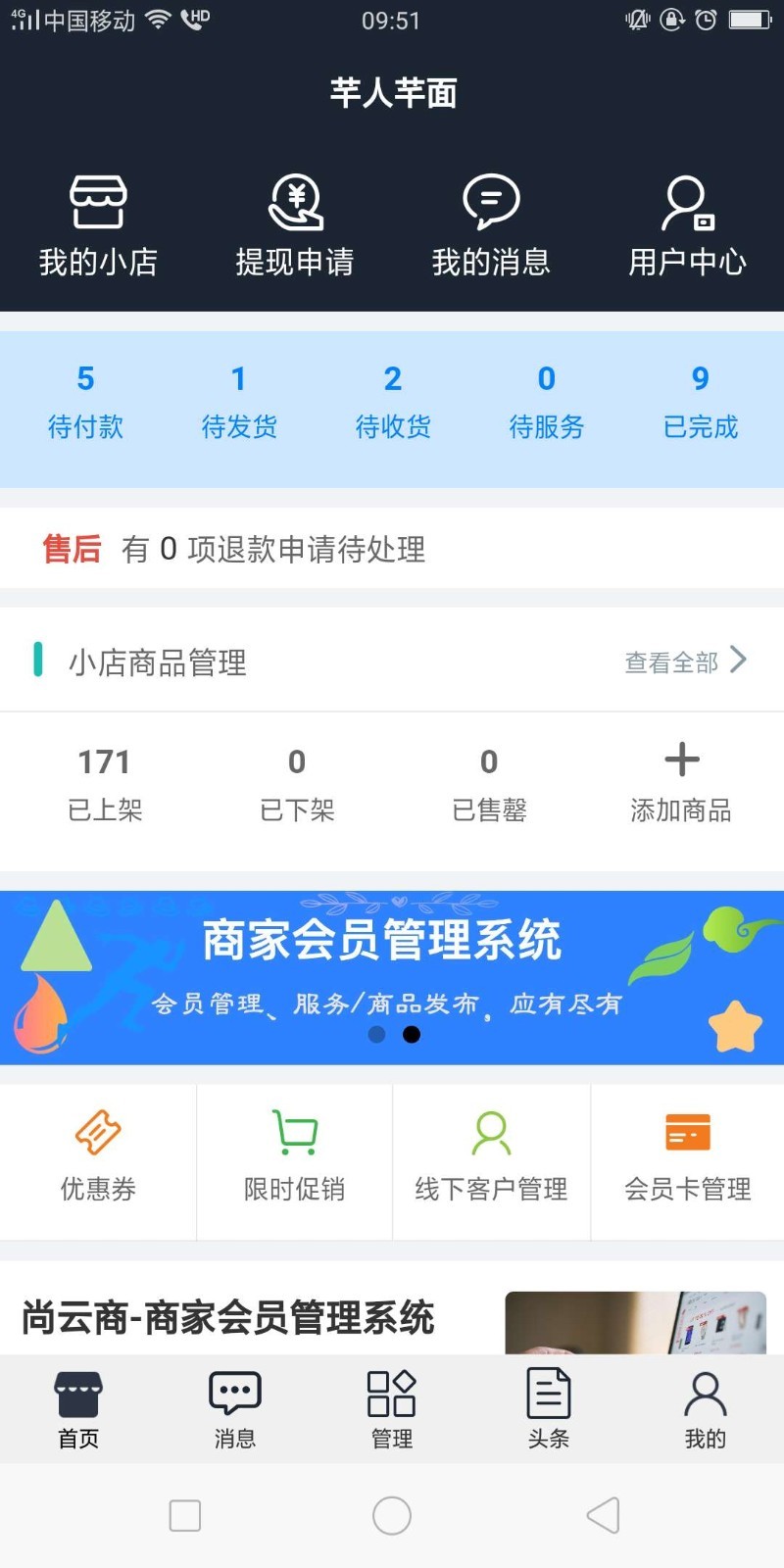Viewport: 784px width, 1568px height.
Task: Tap 添加商品 to add a product
Action: 681,784
